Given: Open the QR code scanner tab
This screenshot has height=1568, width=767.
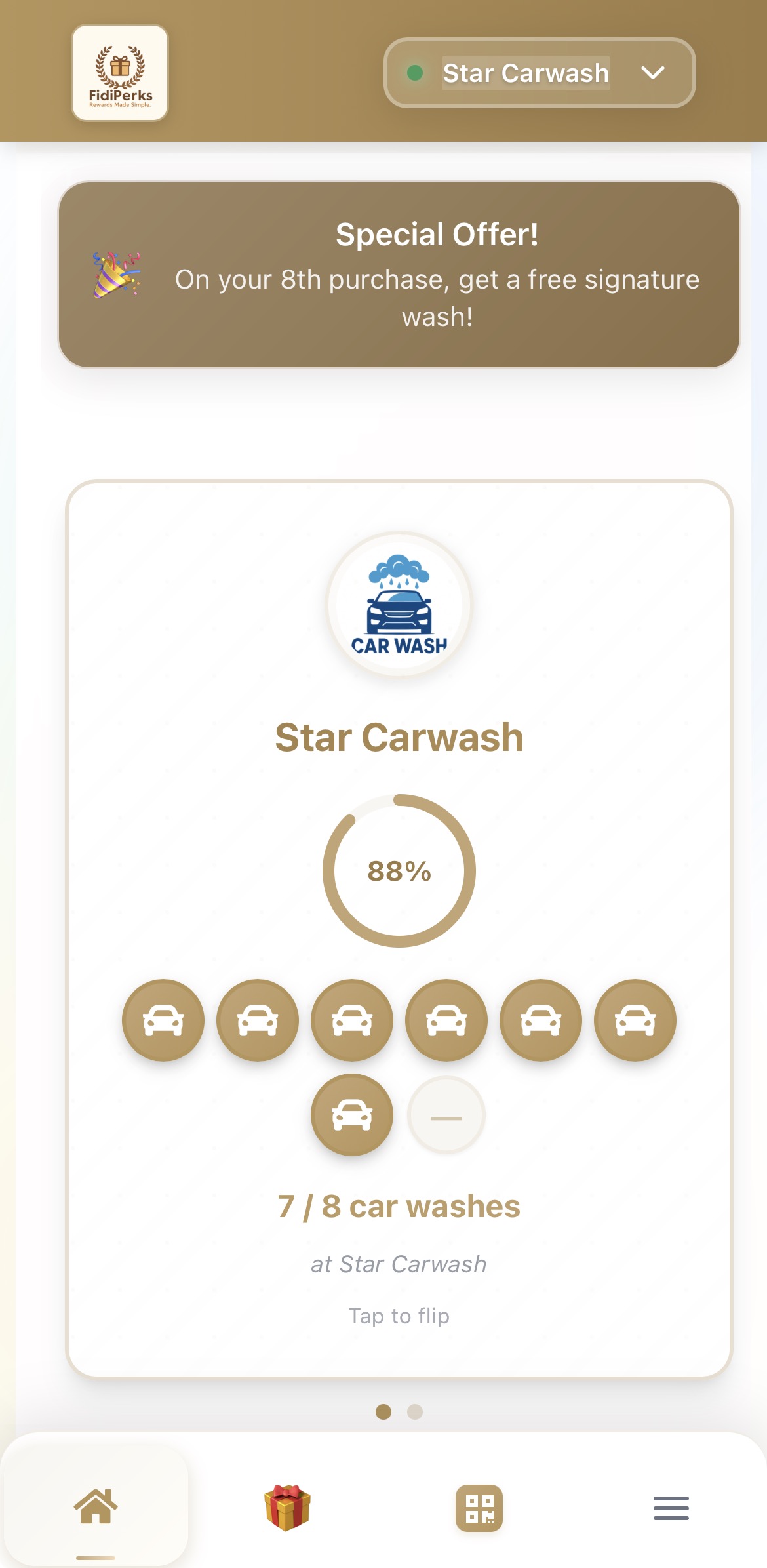Looking at the screenshot, I should point(479,1508).
